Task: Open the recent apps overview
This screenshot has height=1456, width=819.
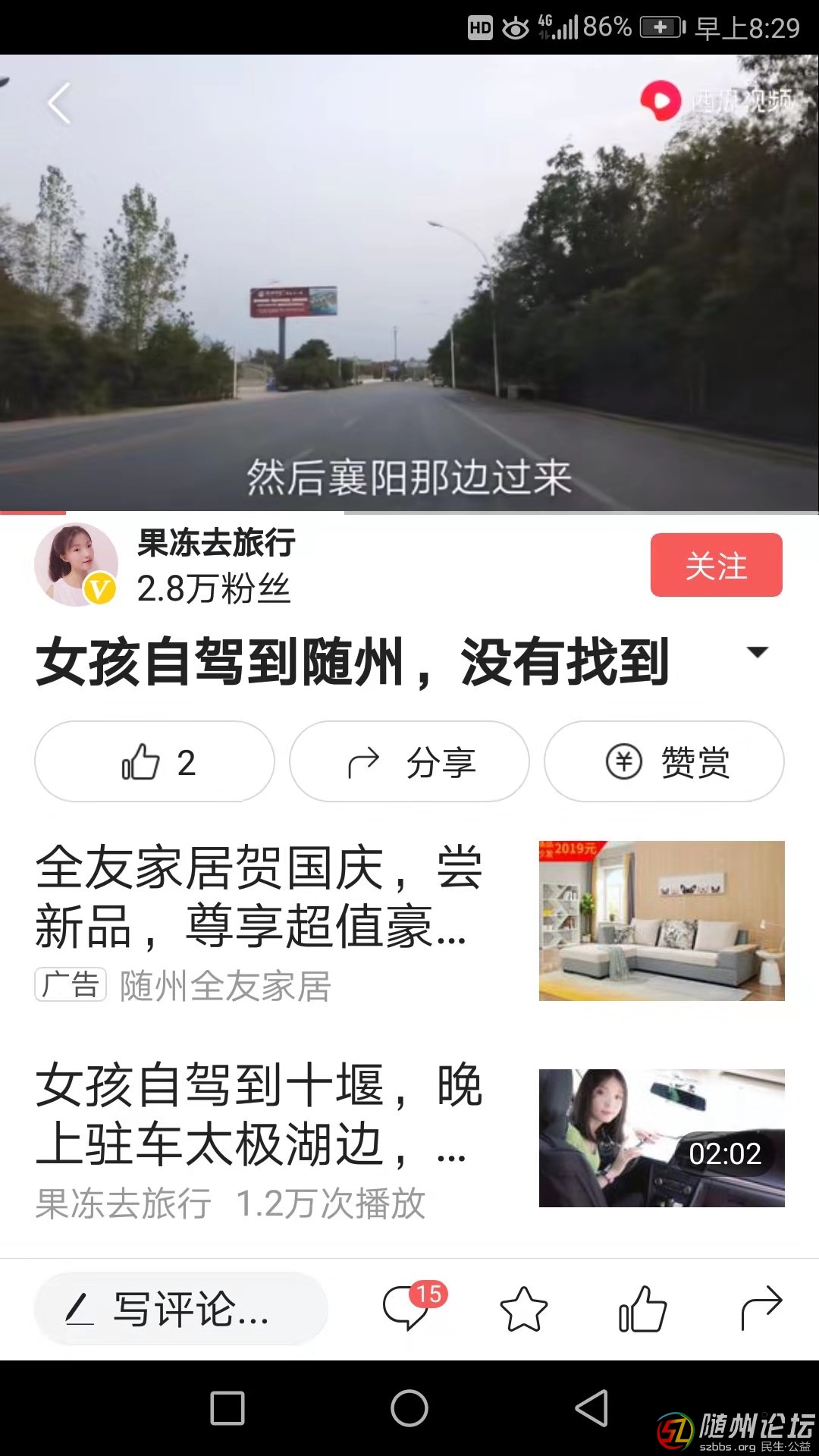Action: [x=227, y=1409]
